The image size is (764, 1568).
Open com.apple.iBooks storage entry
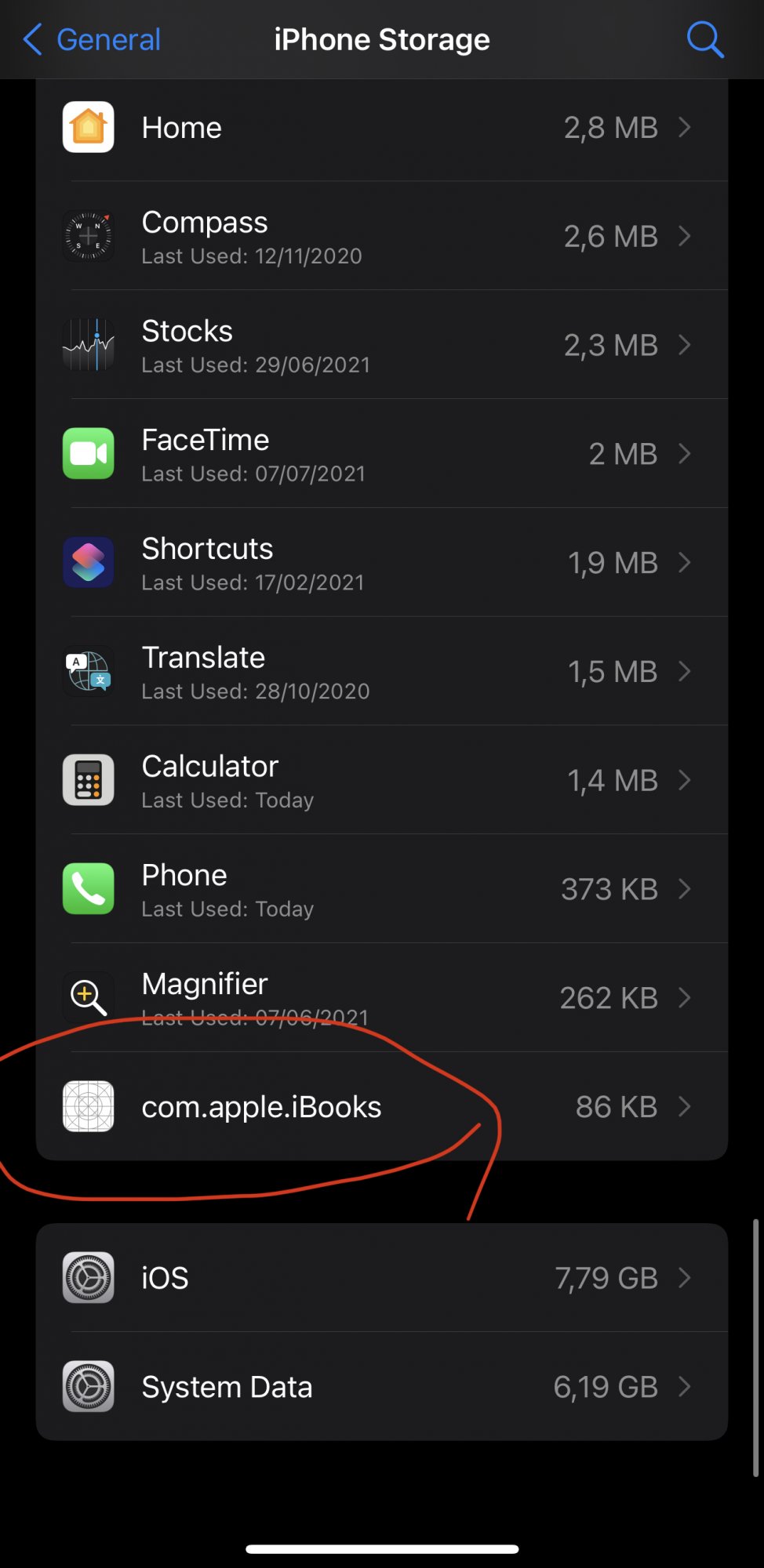[381, 1107]
